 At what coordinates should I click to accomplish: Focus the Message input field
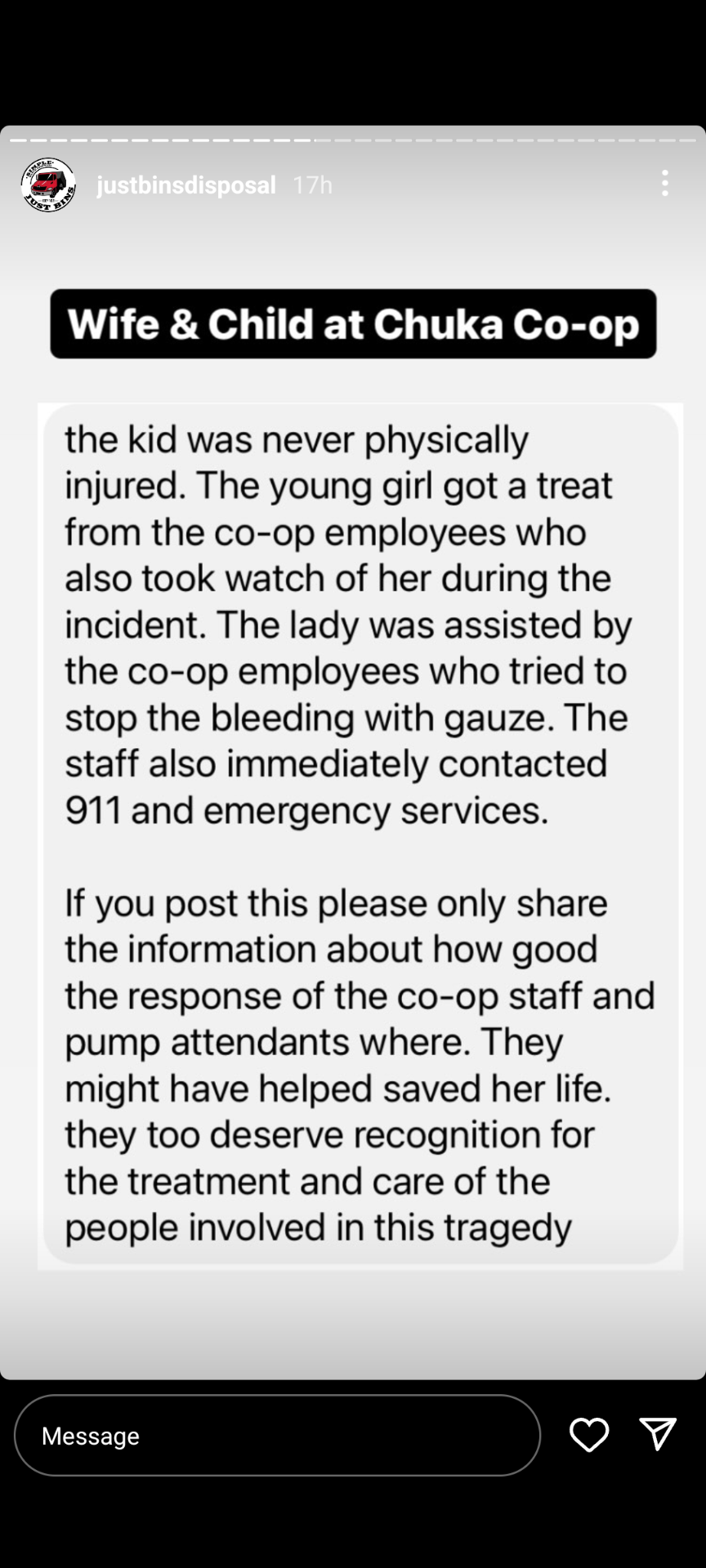277,1435
